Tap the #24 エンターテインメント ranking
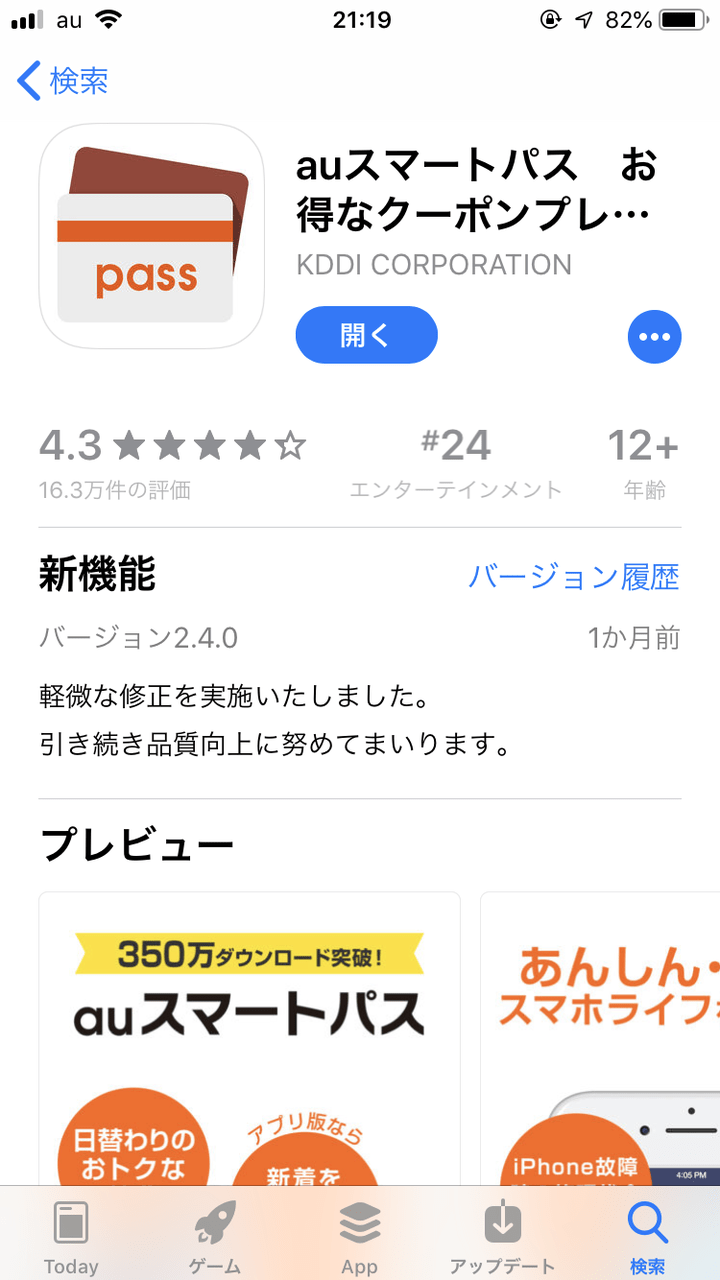Screen dimensions: 720x1280 (x=456, y=460)
